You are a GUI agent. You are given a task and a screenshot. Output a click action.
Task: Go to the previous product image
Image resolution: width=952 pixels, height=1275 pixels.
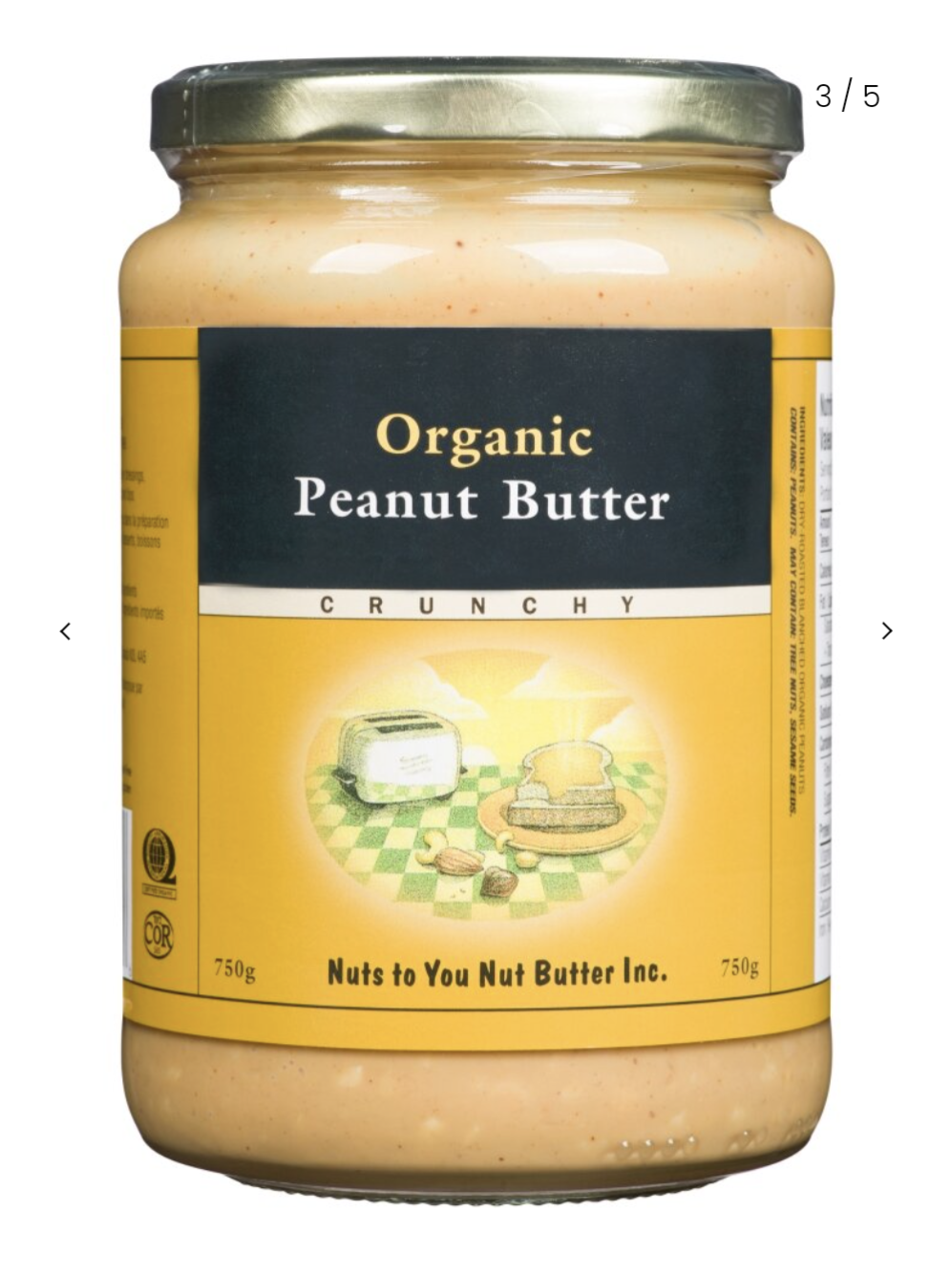click(65, 631)
